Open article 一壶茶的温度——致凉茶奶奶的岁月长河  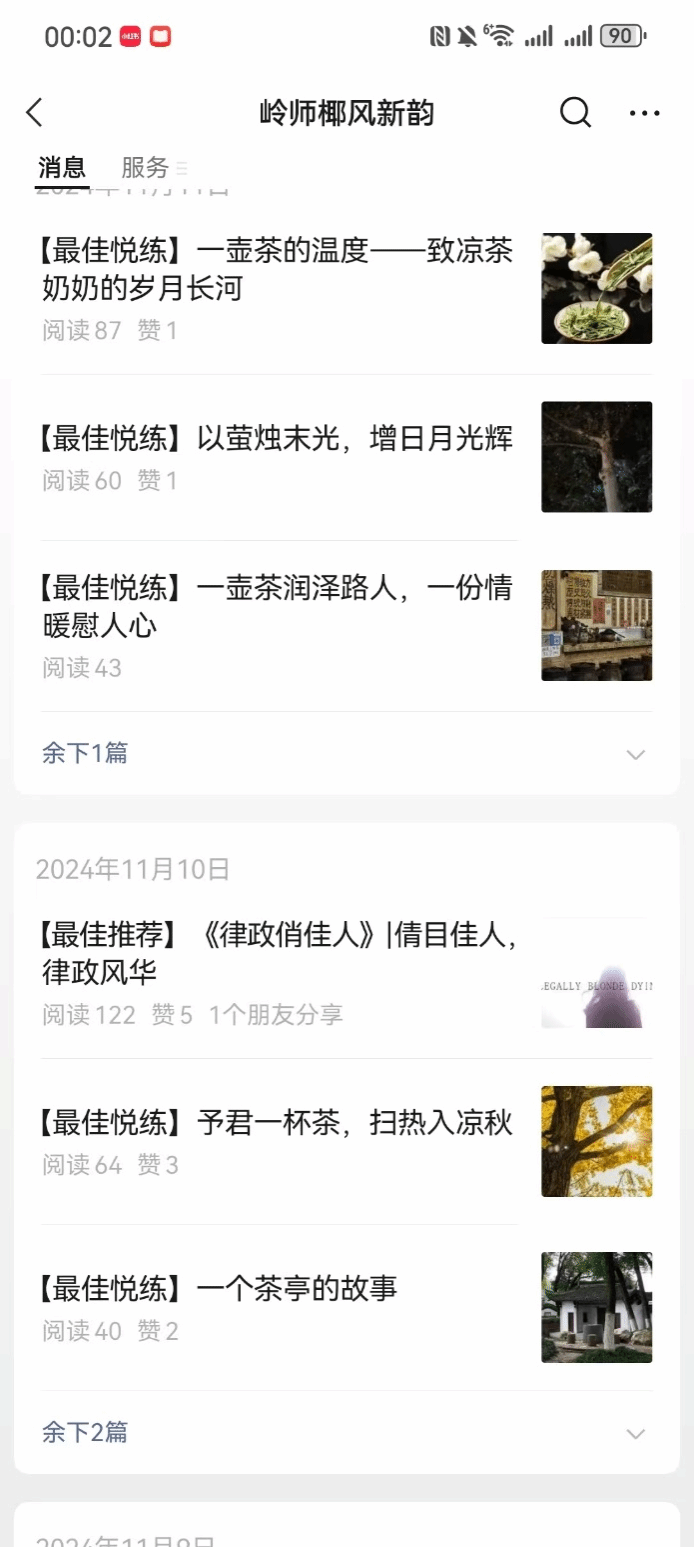tap(277, 270)
